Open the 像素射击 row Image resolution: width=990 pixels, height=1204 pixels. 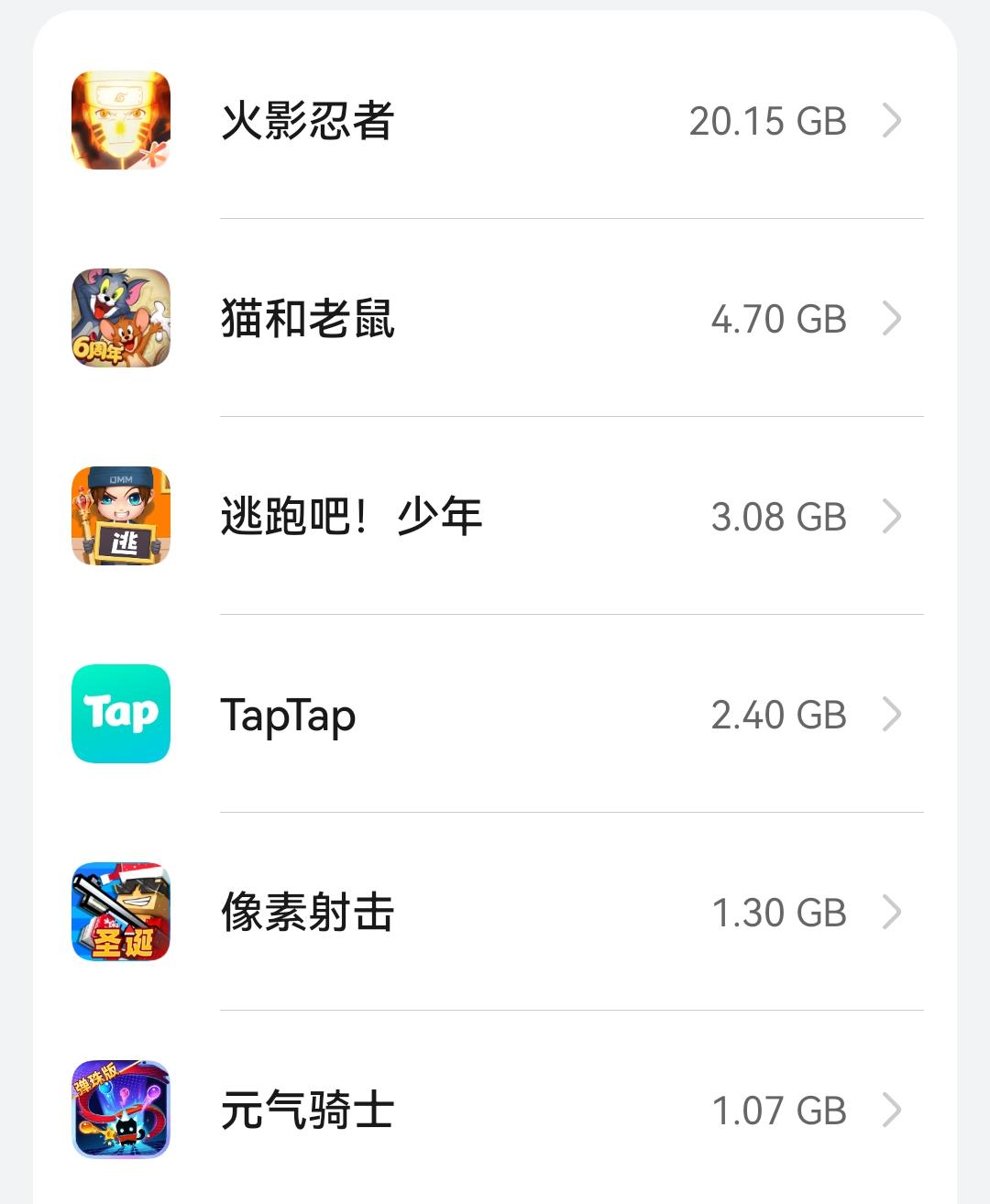pyautogui.click(x=495, y=913)
